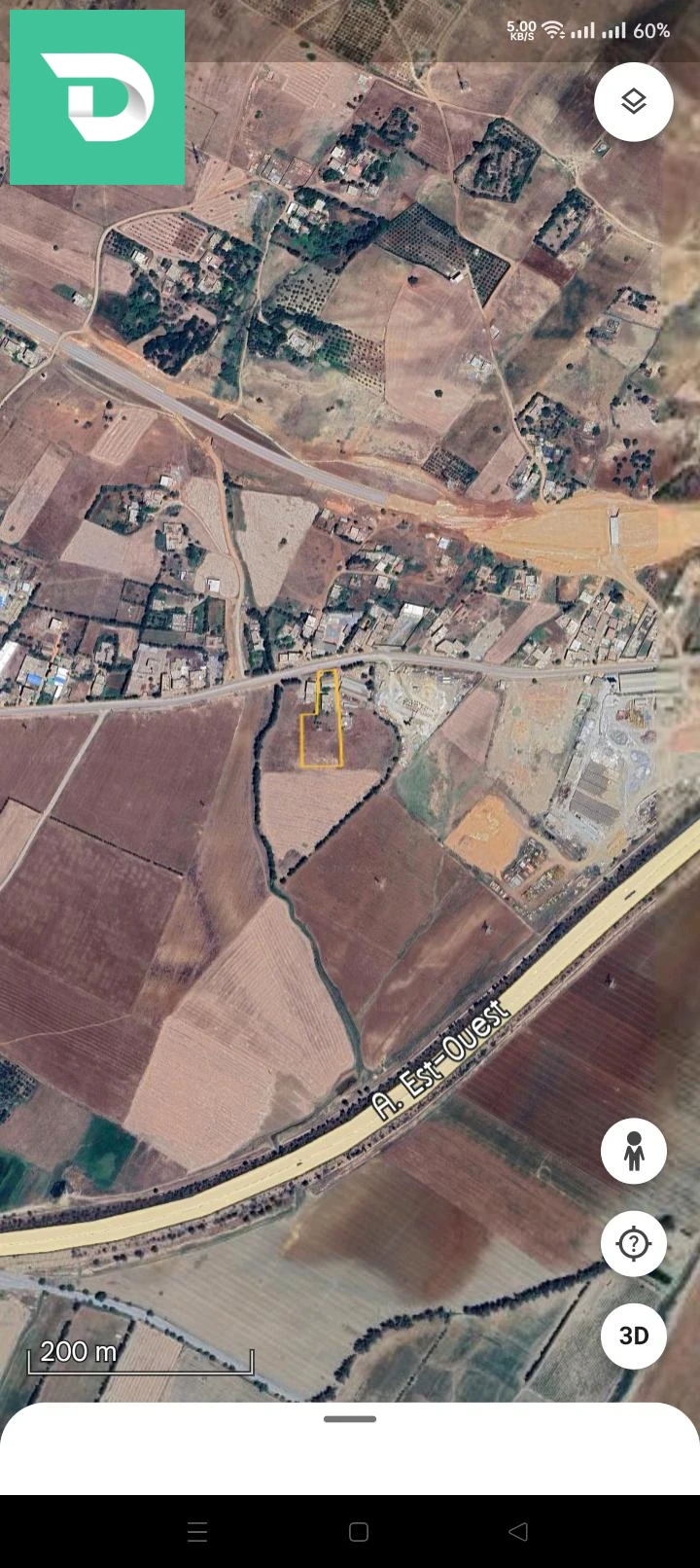Open the map layers selector
Viewport: 700px width, 1568px height.
click(x=633, y=102)
